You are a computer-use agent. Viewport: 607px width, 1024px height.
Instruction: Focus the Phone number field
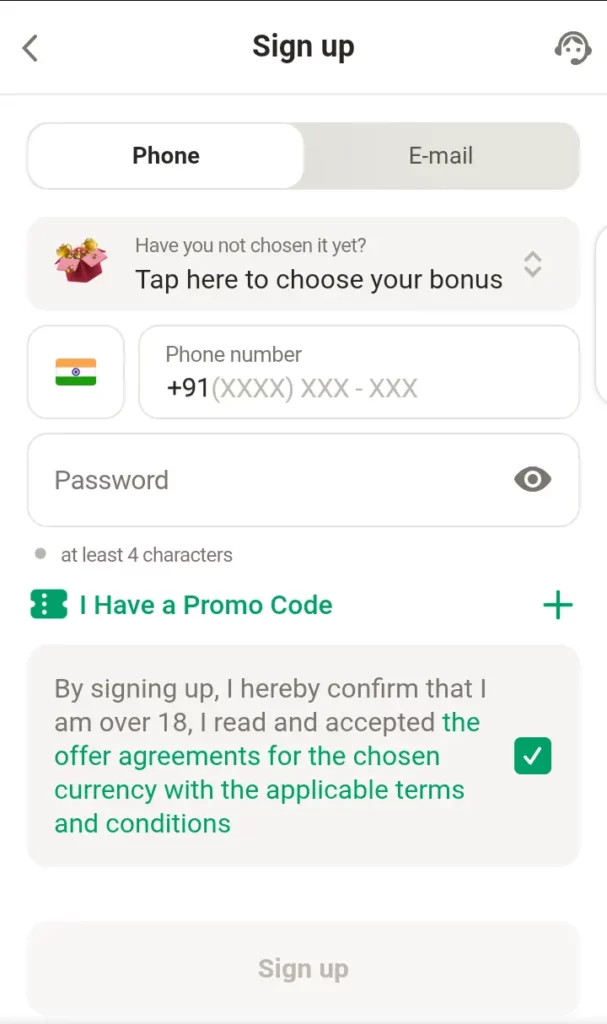coord(358,373)
